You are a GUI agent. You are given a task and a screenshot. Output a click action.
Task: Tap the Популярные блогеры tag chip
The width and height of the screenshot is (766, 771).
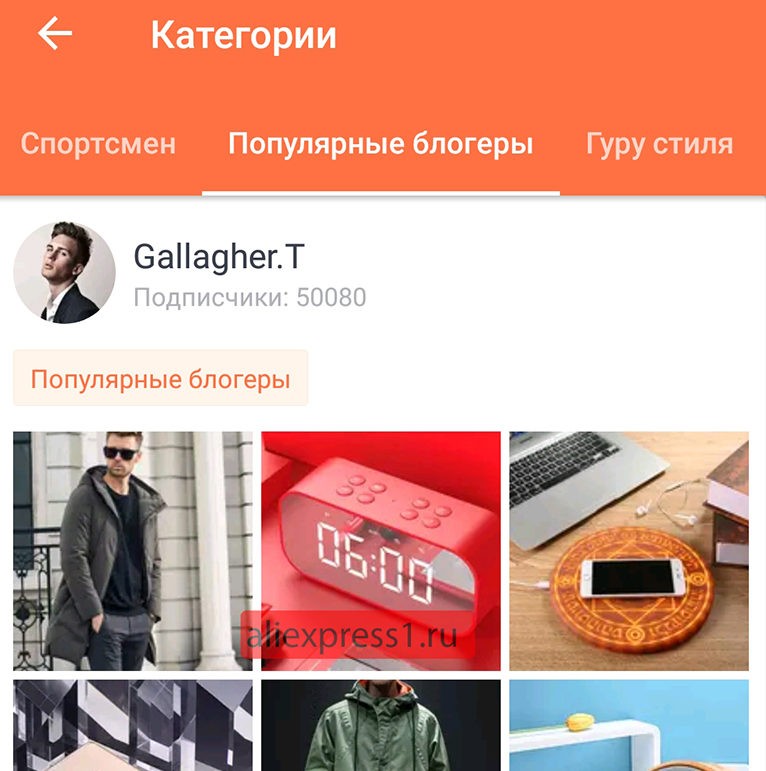pyautogui.click(x=160, y=379)
